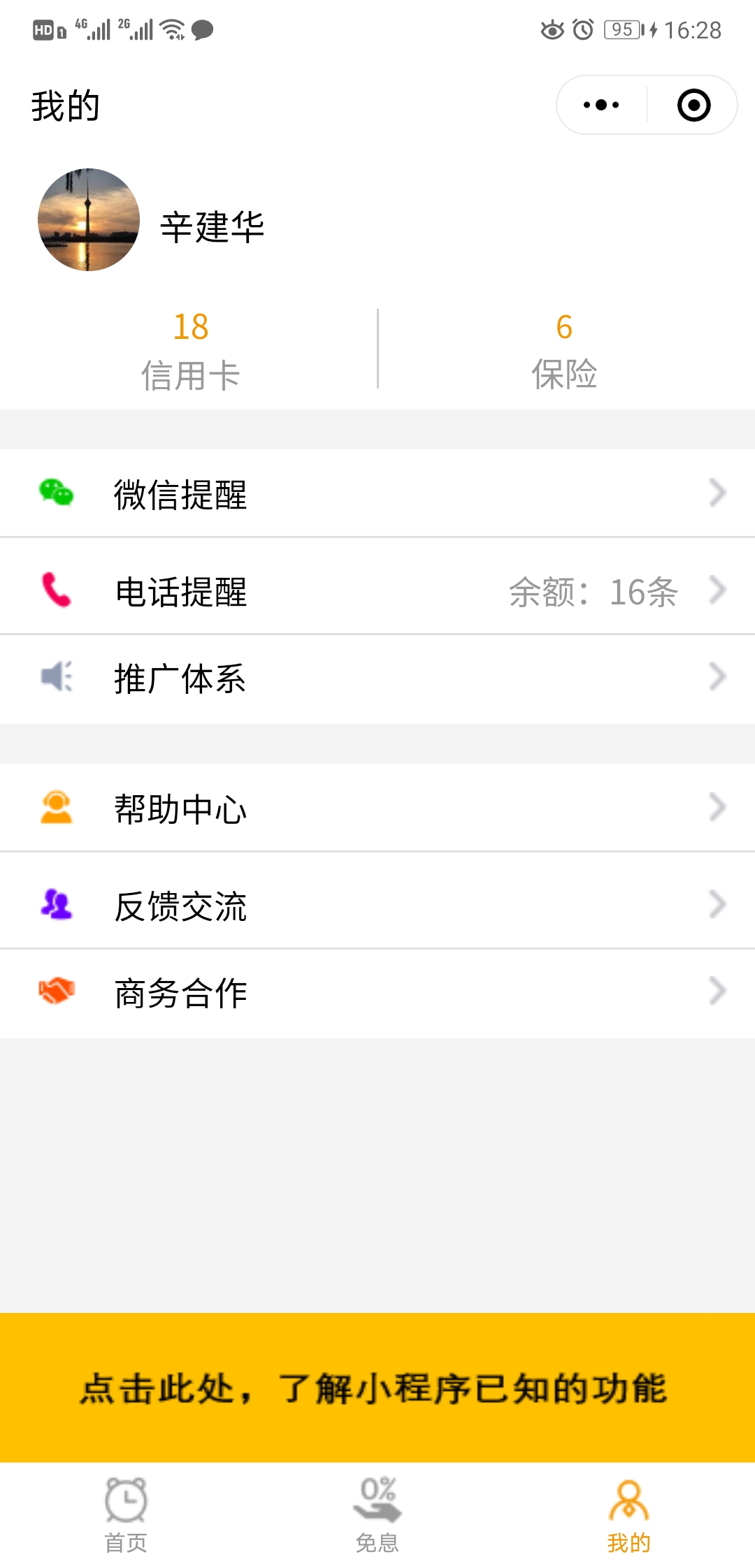The width and height of the screenshot is (755, 1568).
Task: Go to 帮助中心
Action: 377,808
